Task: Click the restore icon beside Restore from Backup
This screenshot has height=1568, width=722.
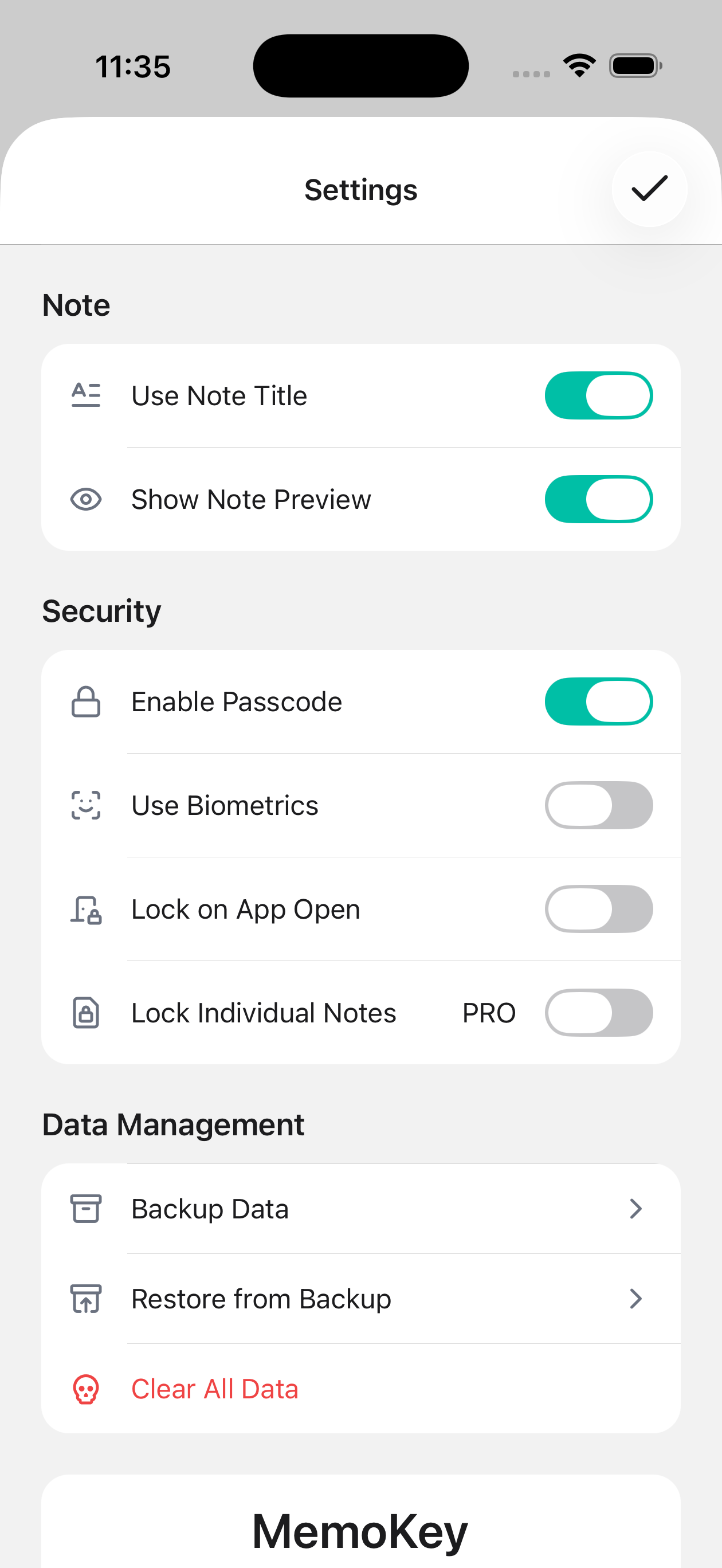Action: point(86,1298)
